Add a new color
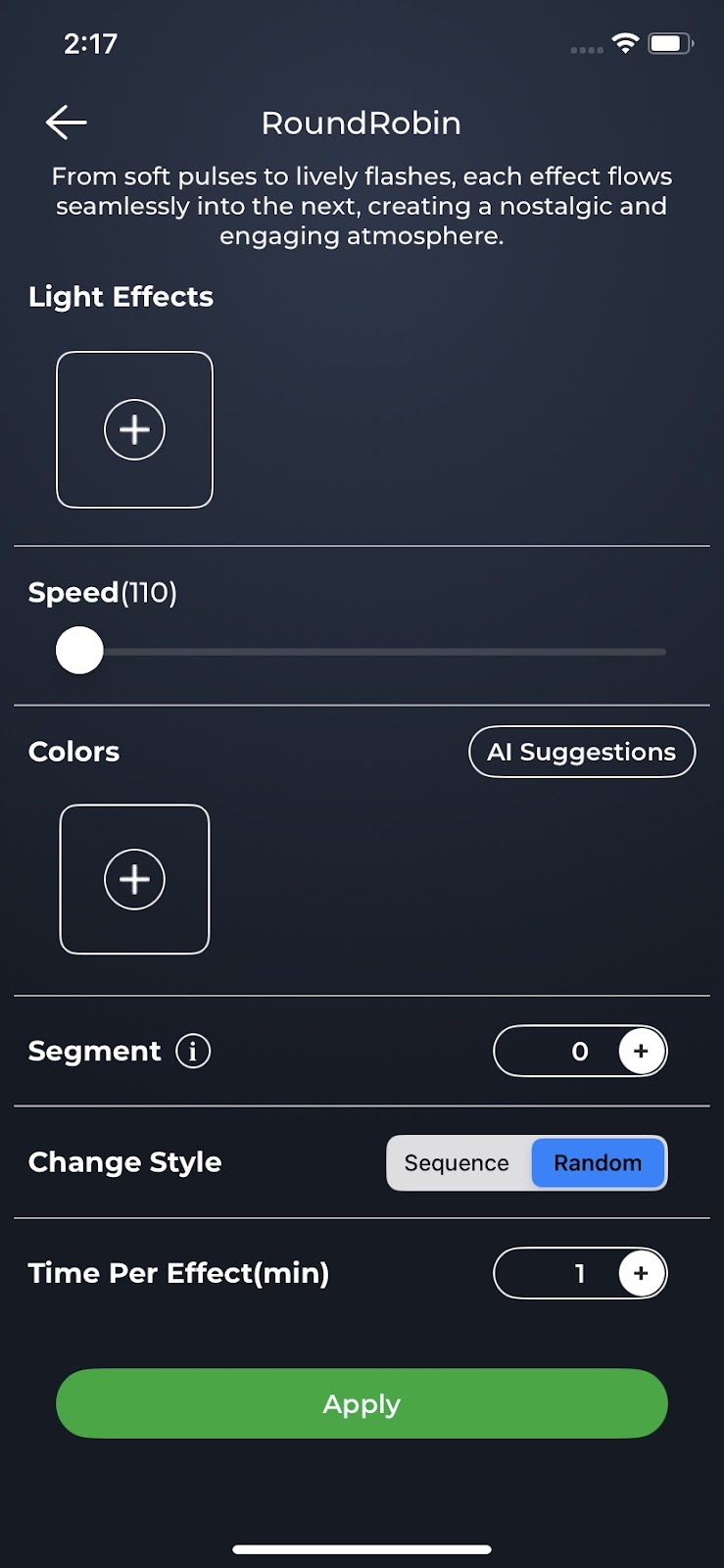Image resolution: width=724 pixels, height=1568 pixels. pos(134,879)
